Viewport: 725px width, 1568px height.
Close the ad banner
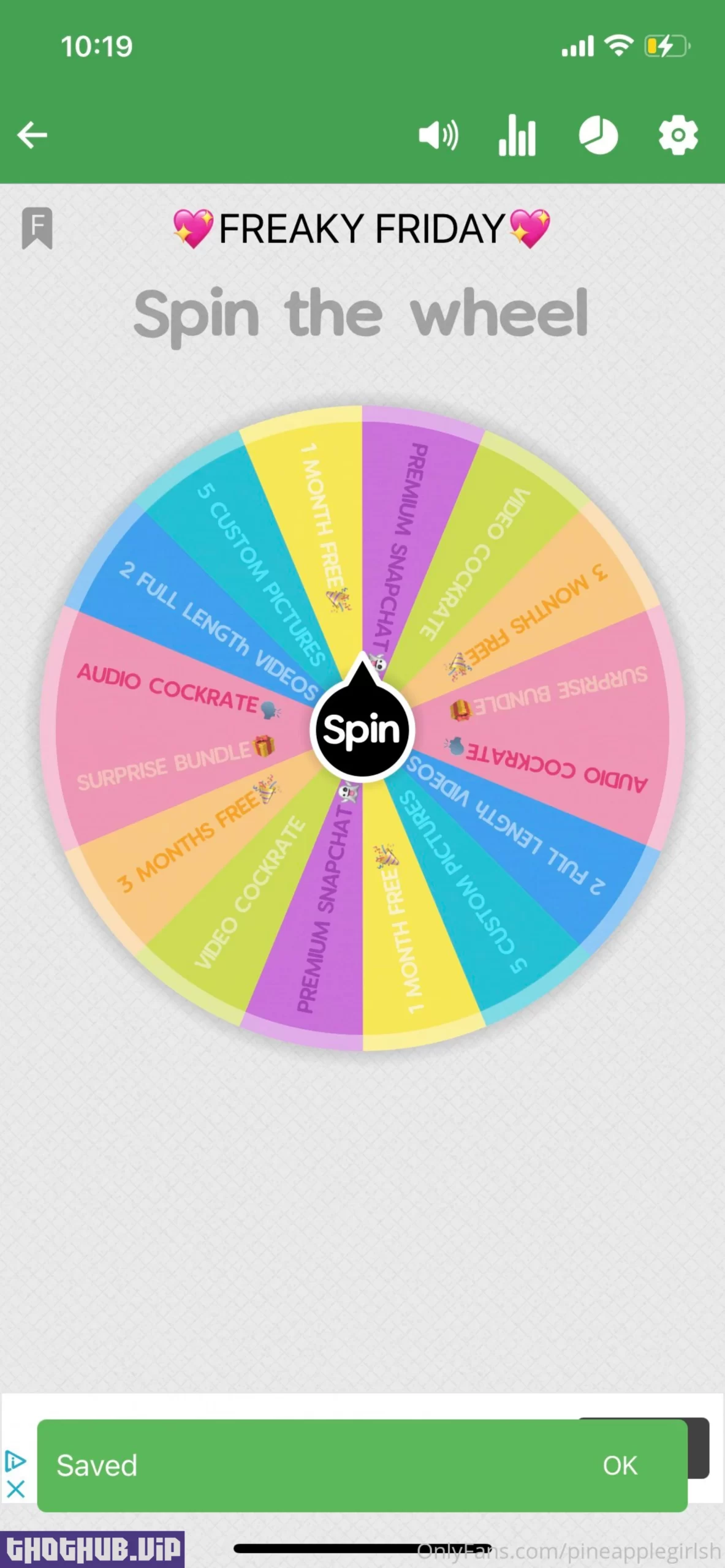pos(15,1488)
